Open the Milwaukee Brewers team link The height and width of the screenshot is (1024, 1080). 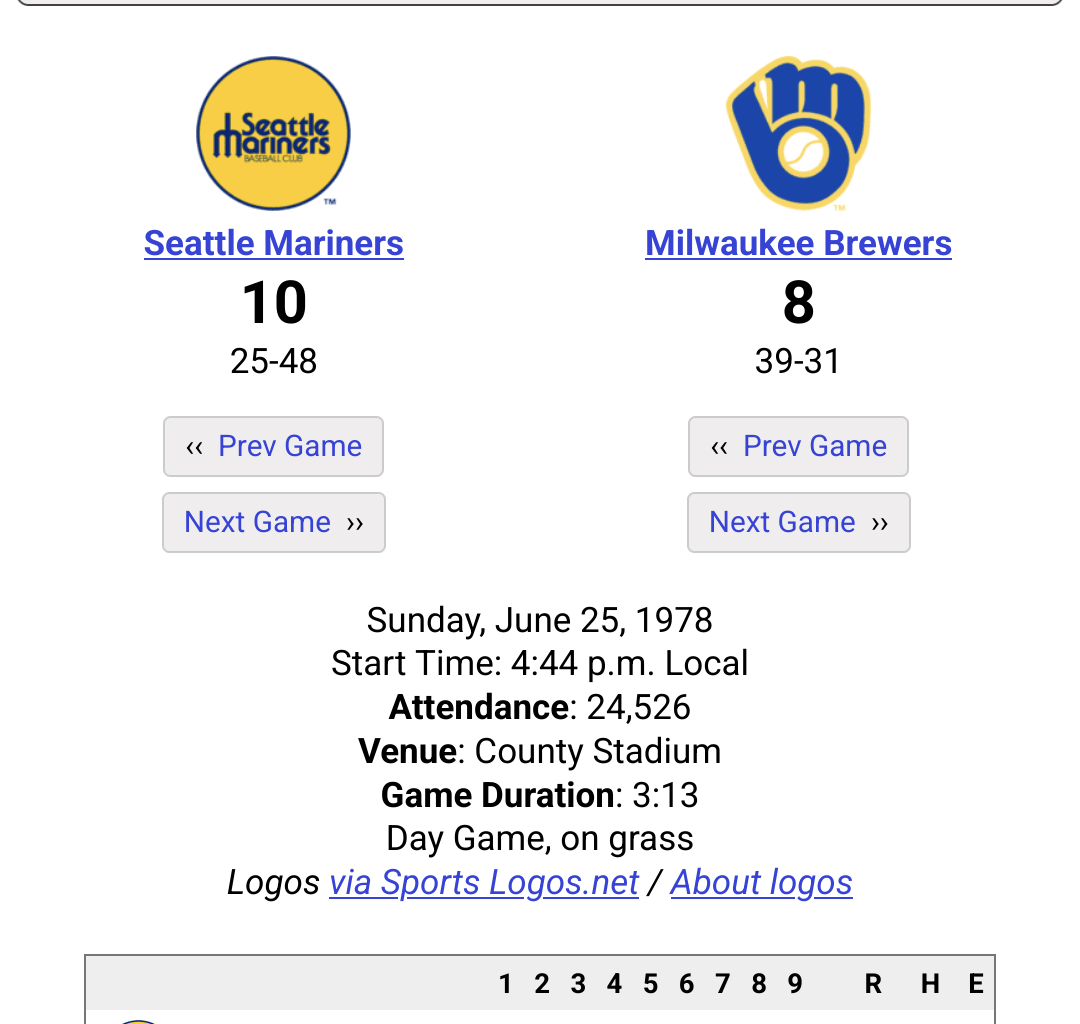coord(798,243)
